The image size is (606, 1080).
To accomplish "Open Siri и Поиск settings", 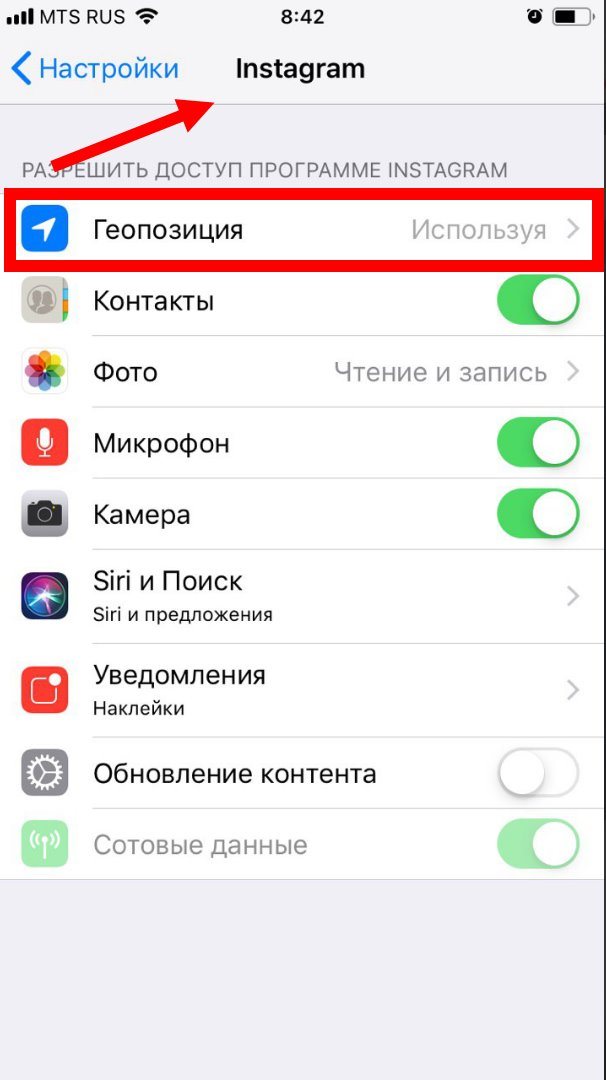I will 303,595.
